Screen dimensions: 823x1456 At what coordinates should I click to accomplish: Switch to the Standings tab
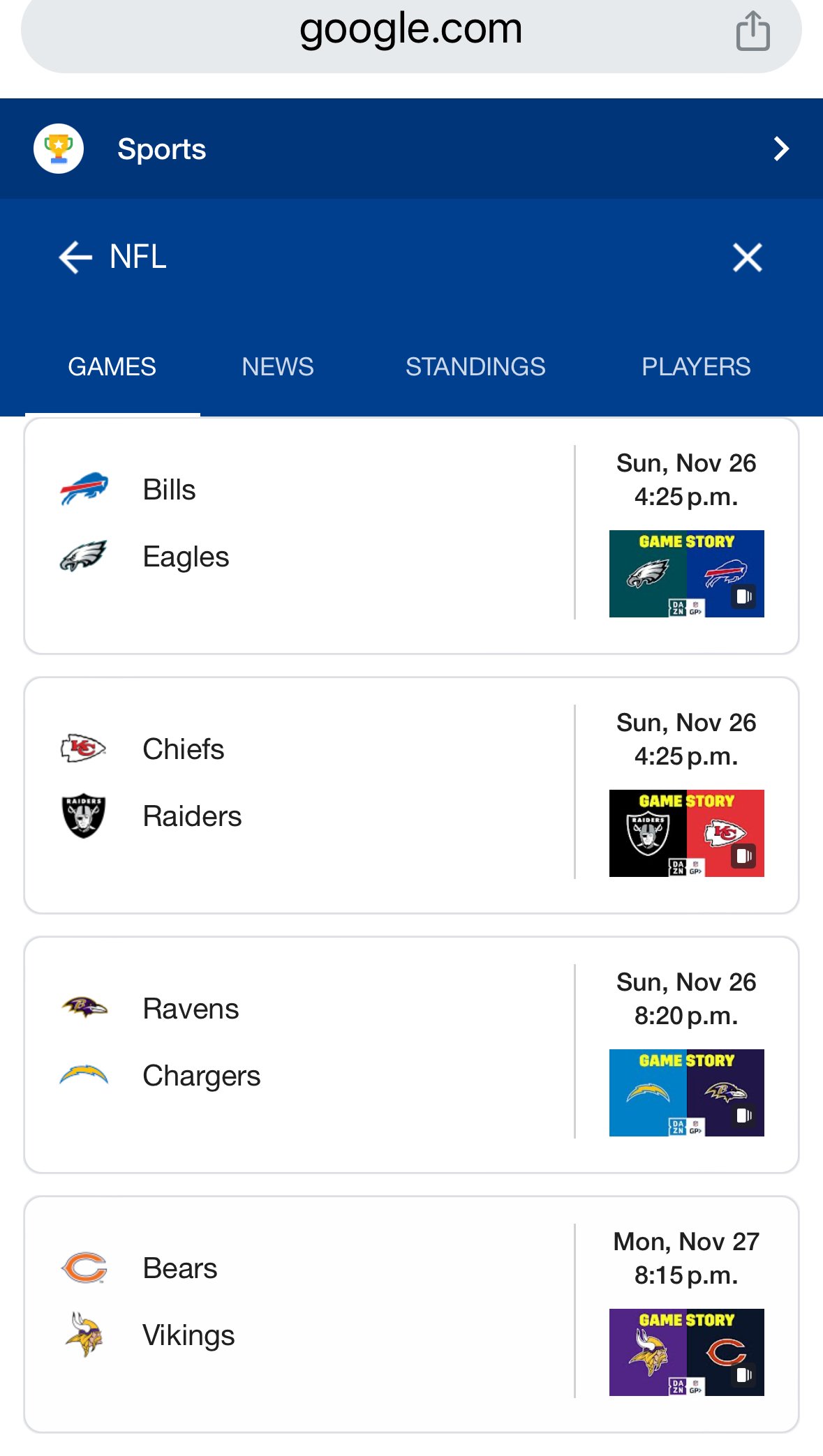[475, 366]
